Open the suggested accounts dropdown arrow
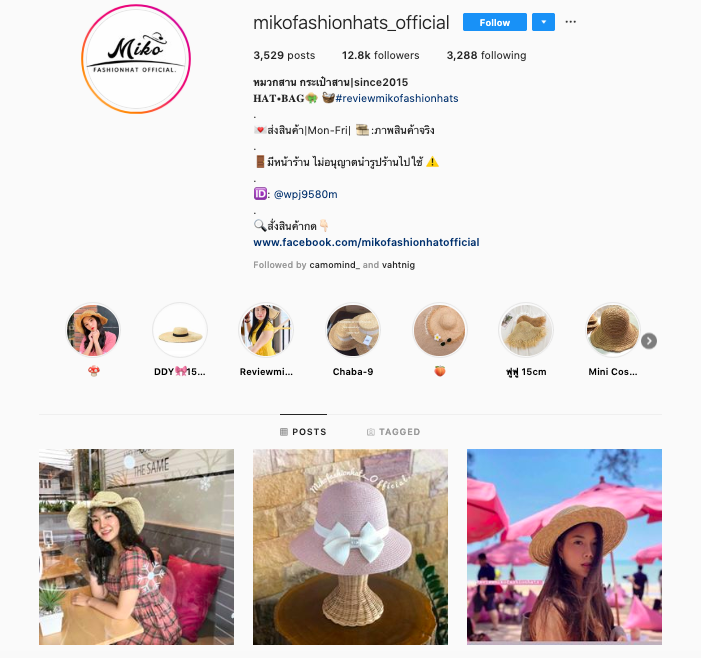 542,22
